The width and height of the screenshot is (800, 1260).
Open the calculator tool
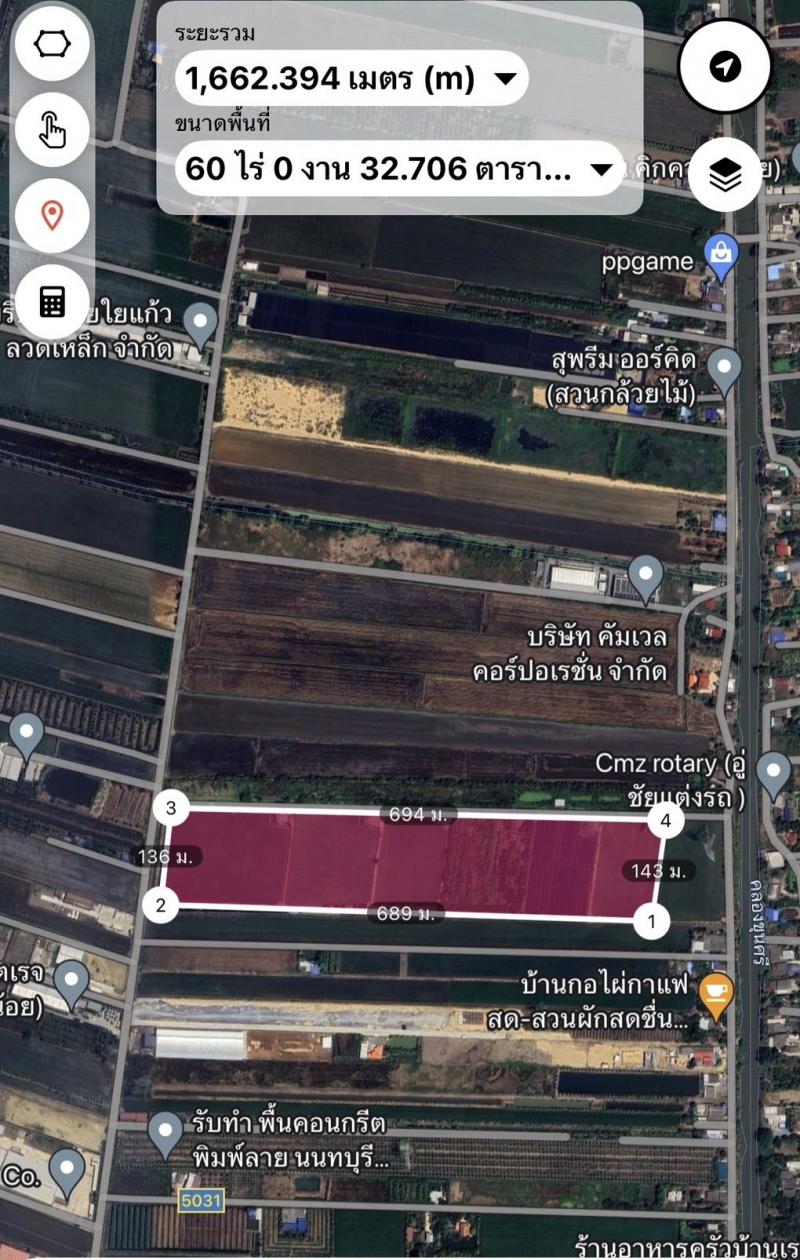(x=53, y=301)
